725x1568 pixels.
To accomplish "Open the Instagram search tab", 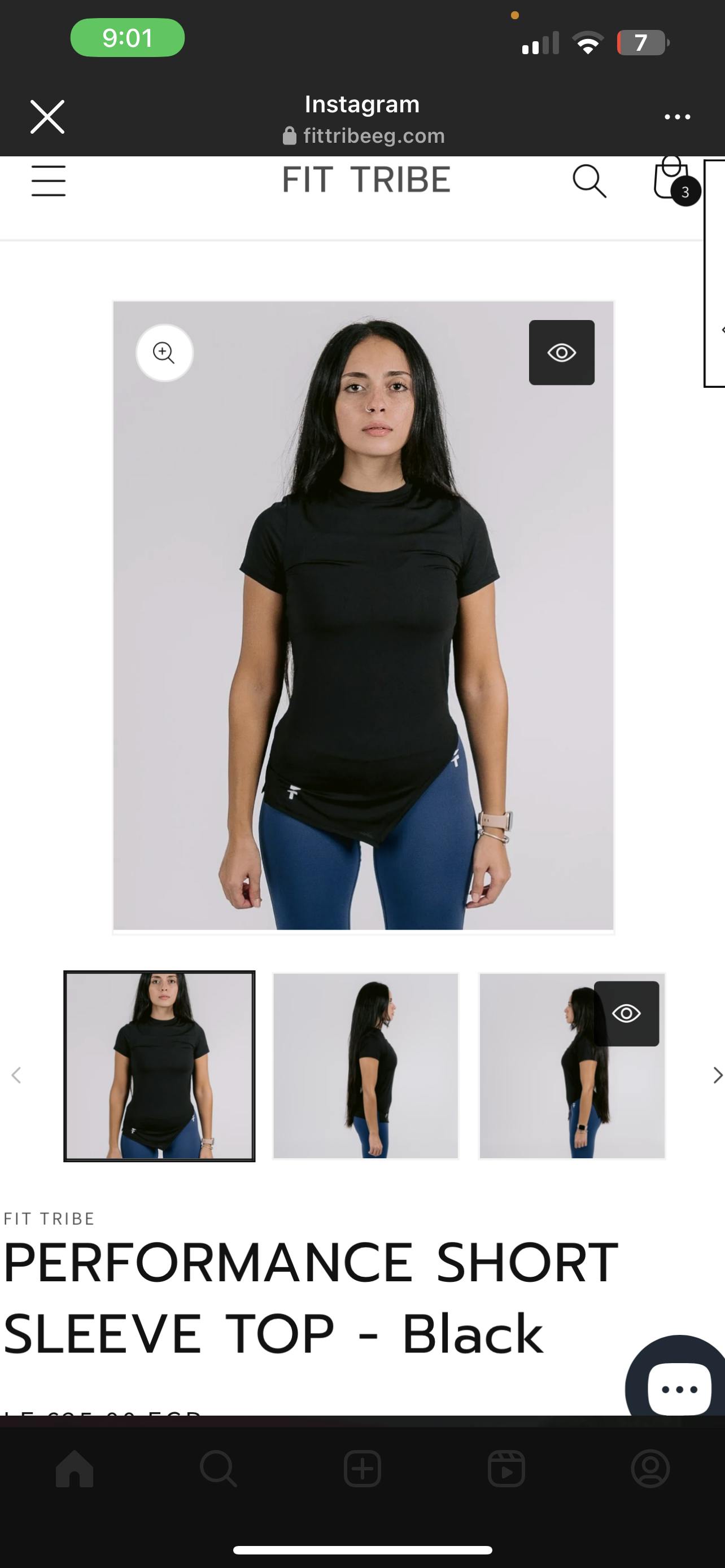I will pyautogui.click(x=218, y=1468).
